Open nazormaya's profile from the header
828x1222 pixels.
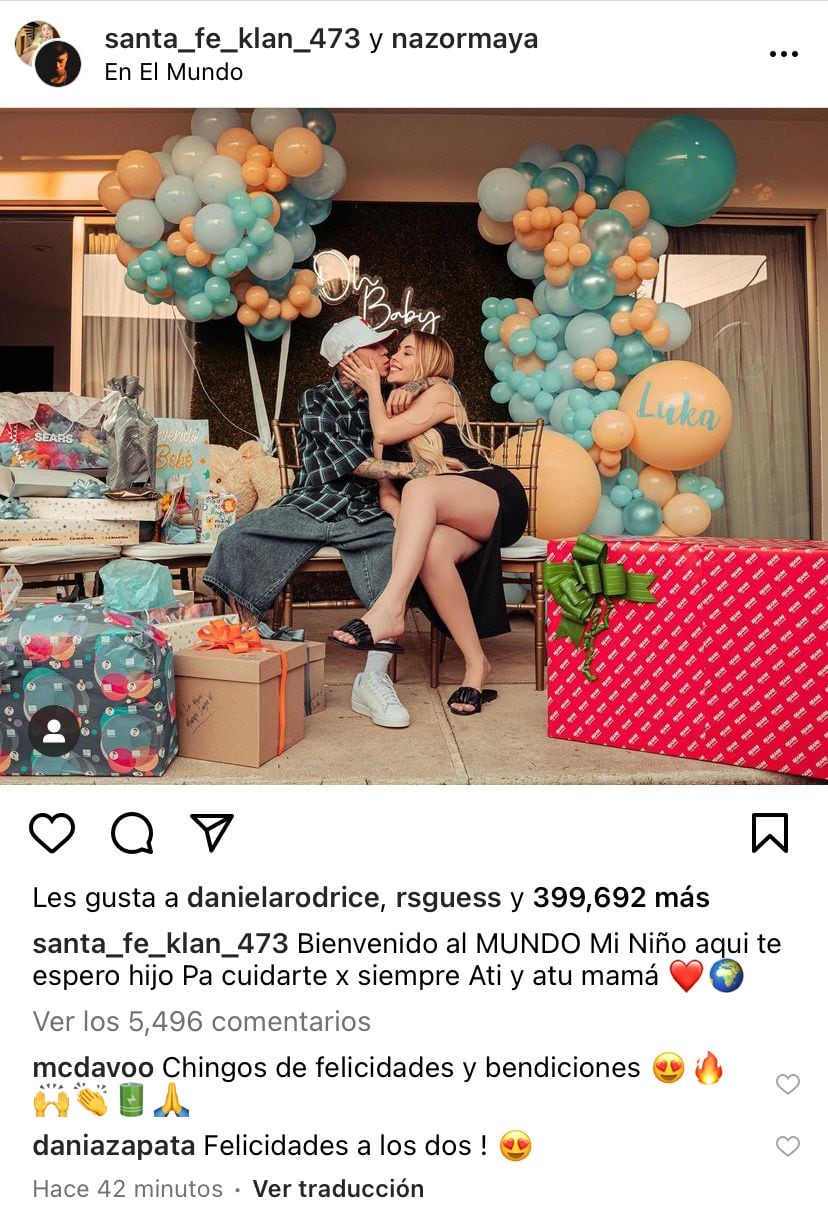tap(464, 39)
